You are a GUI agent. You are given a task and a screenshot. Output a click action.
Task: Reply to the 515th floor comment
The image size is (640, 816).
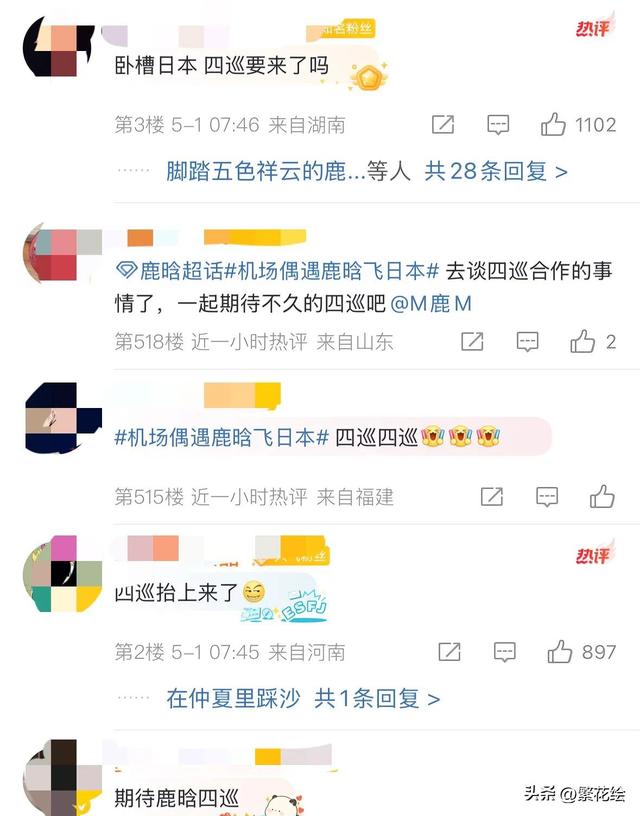tap(546, 496)
